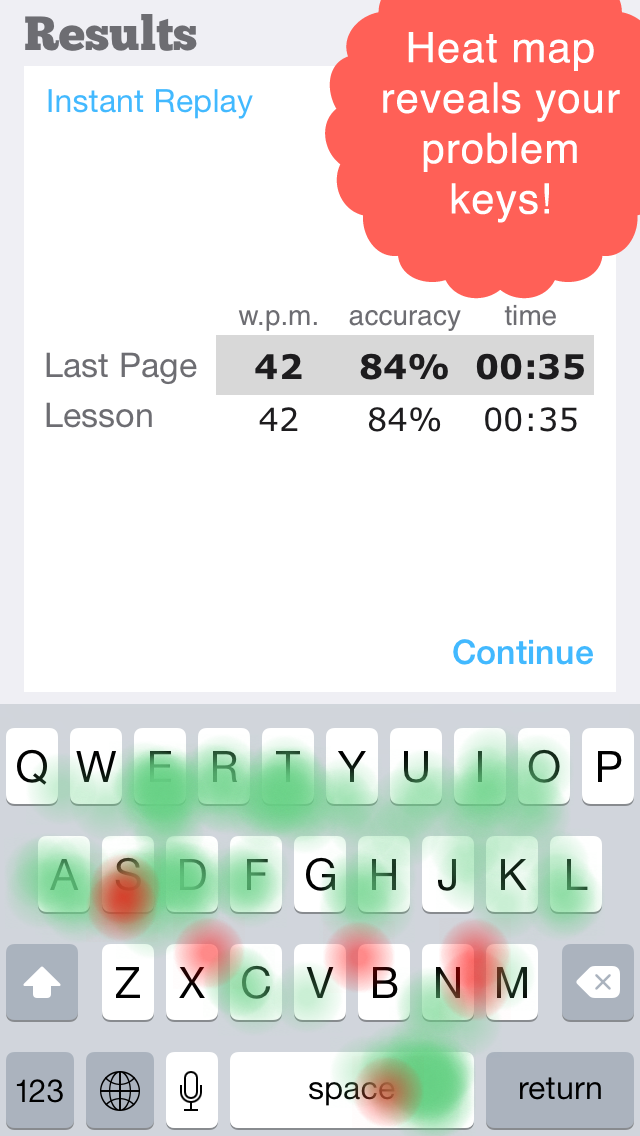
Task: Tap Continue to proceed
Action: pos(523,652)
